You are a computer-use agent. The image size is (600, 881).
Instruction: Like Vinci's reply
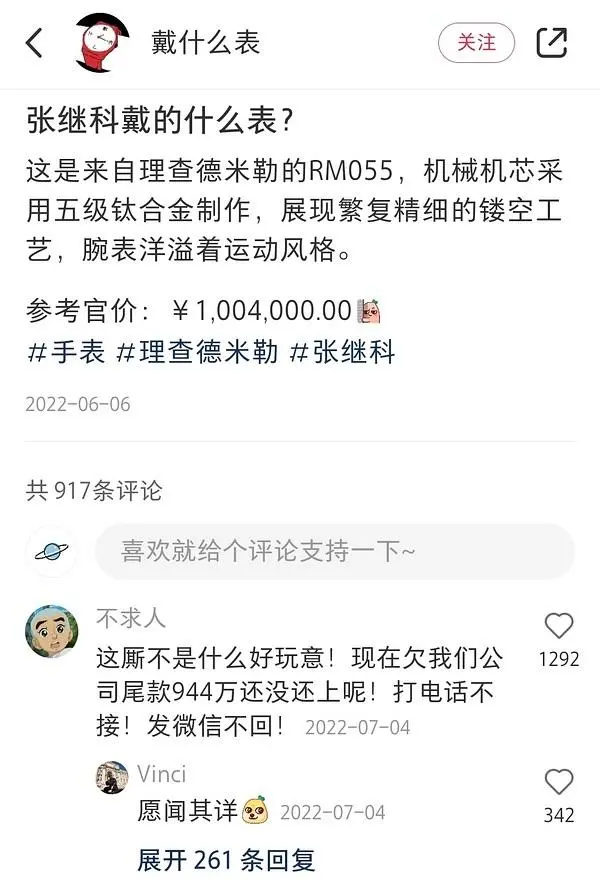(x=558, y=782)
